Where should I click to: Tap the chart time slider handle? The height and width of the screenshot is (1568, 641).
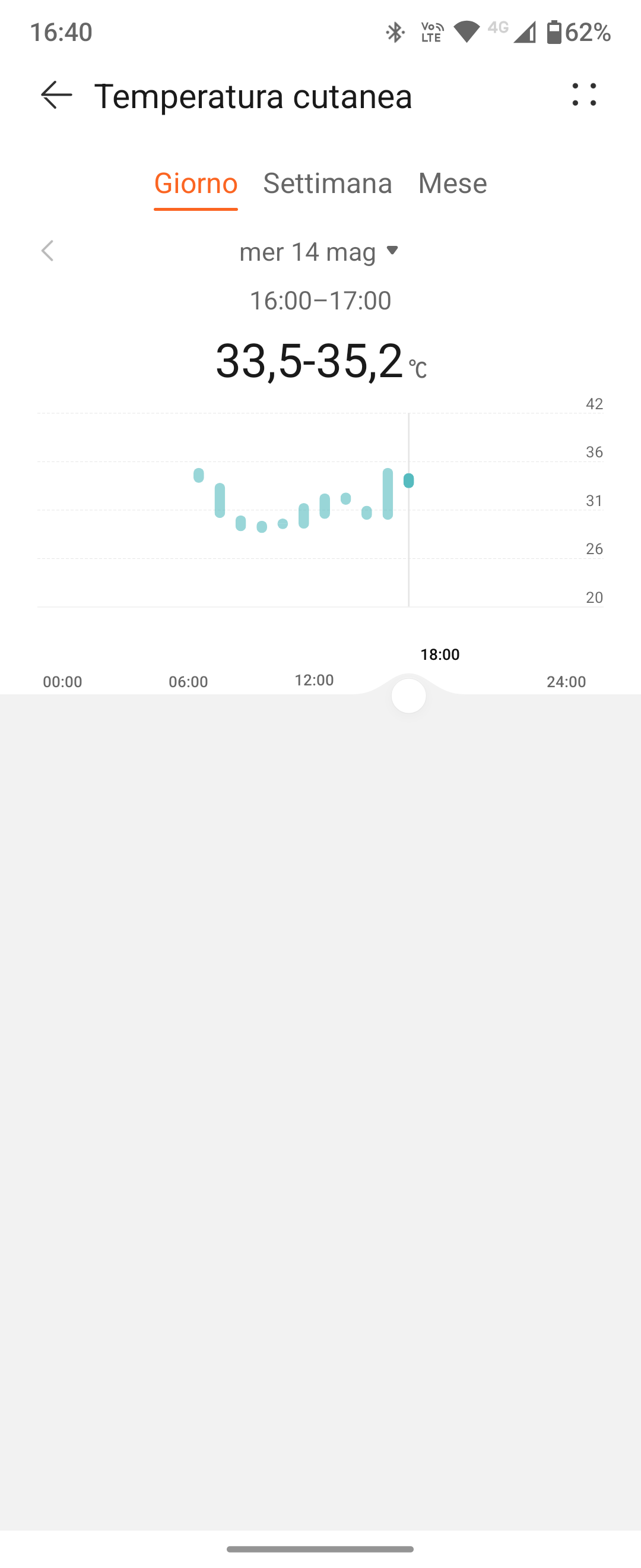(x=409, y=696)
